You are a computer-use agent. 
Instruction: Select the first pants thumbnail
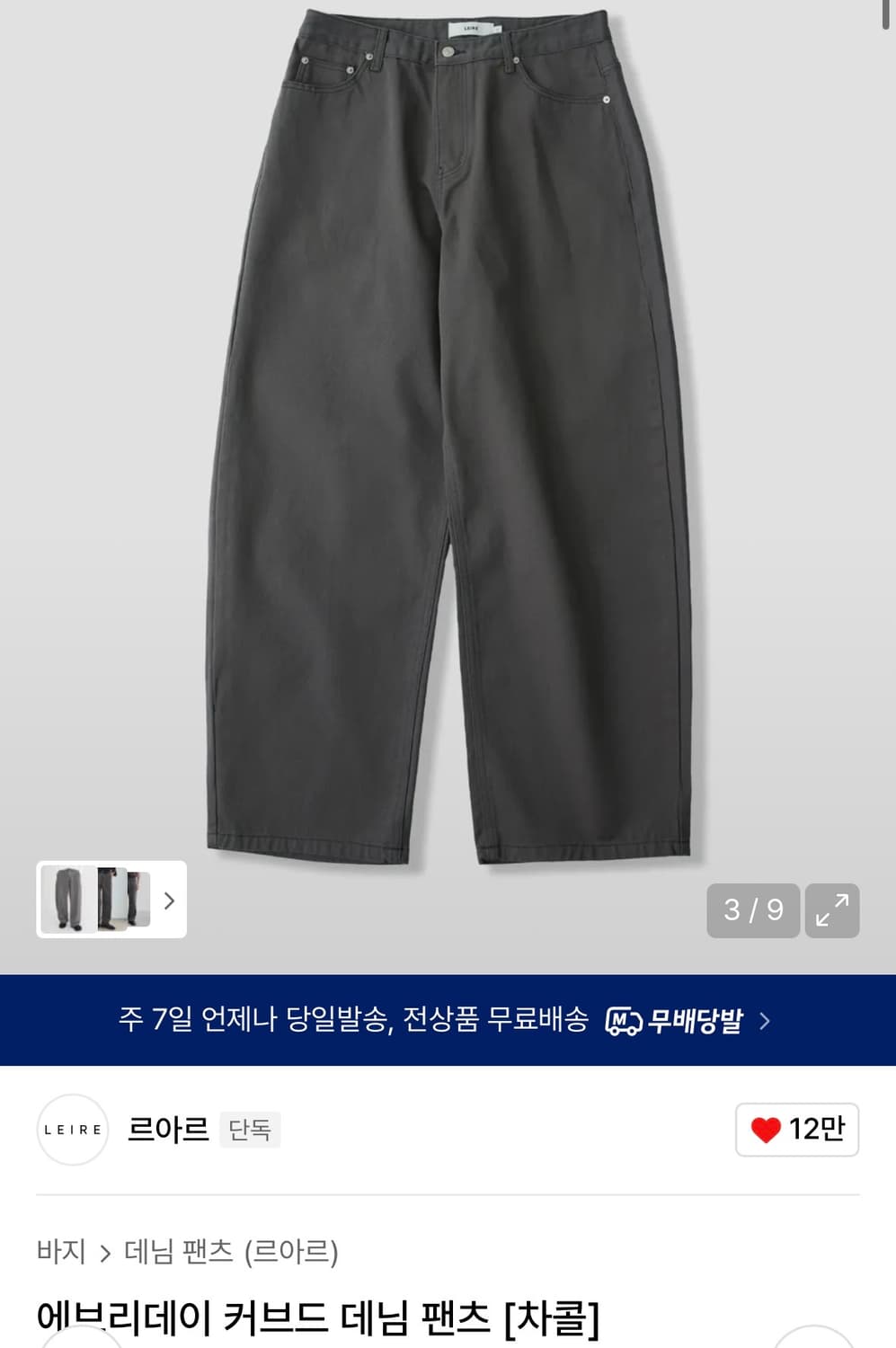67,900
